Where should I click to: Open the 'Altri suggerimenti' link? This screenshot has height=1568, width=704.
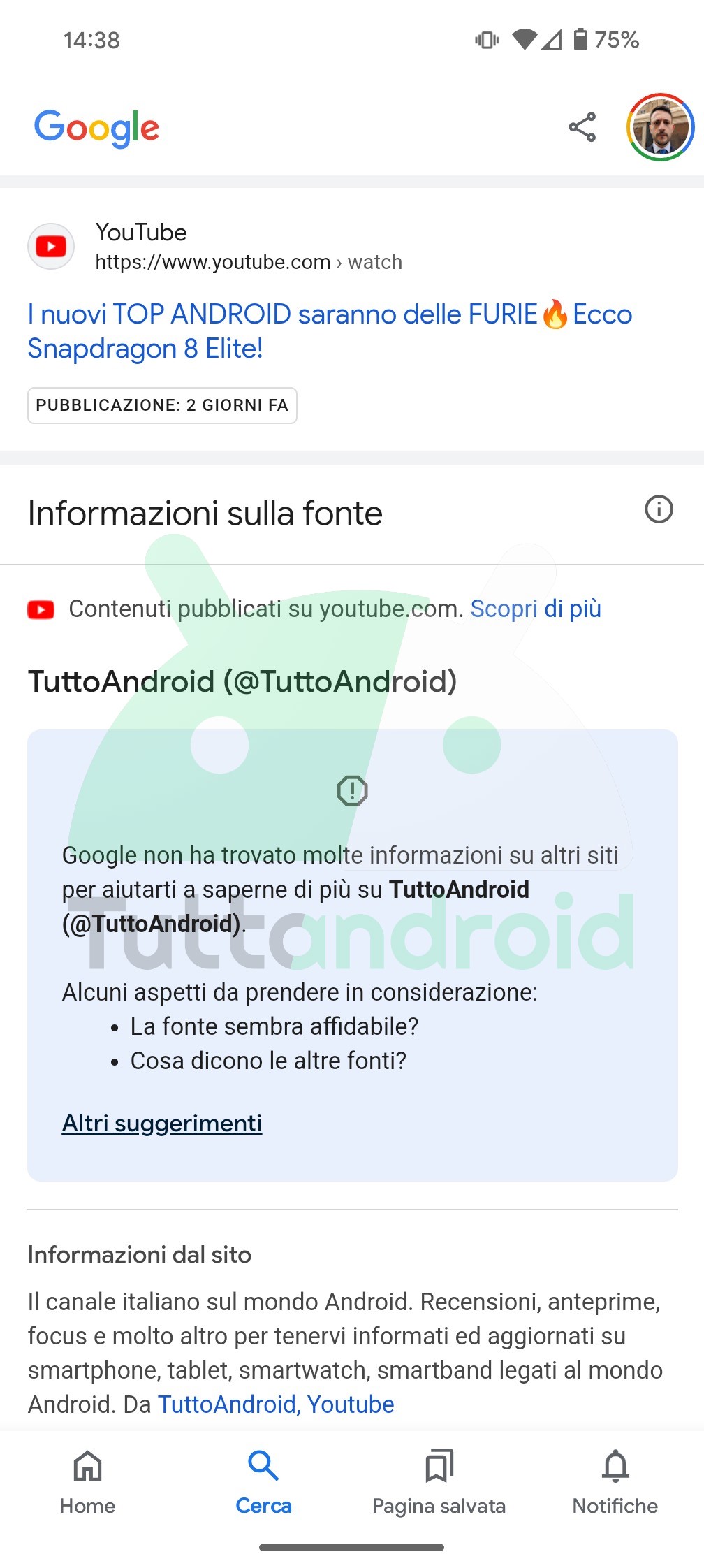(162, 1123)
